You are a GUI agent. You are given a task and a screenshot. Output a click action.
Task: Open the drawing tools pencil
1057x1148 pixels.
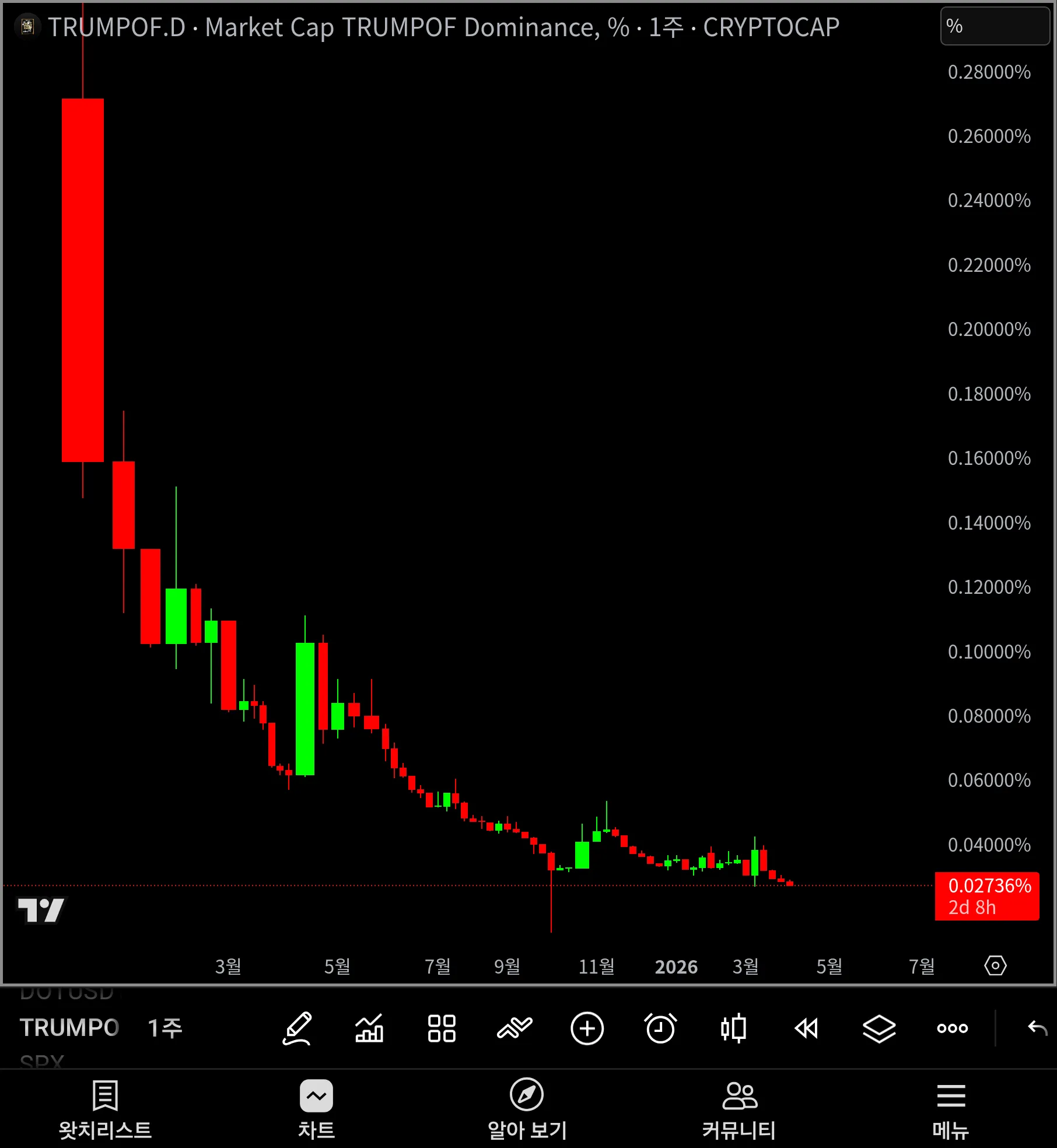pos(297,1028)
